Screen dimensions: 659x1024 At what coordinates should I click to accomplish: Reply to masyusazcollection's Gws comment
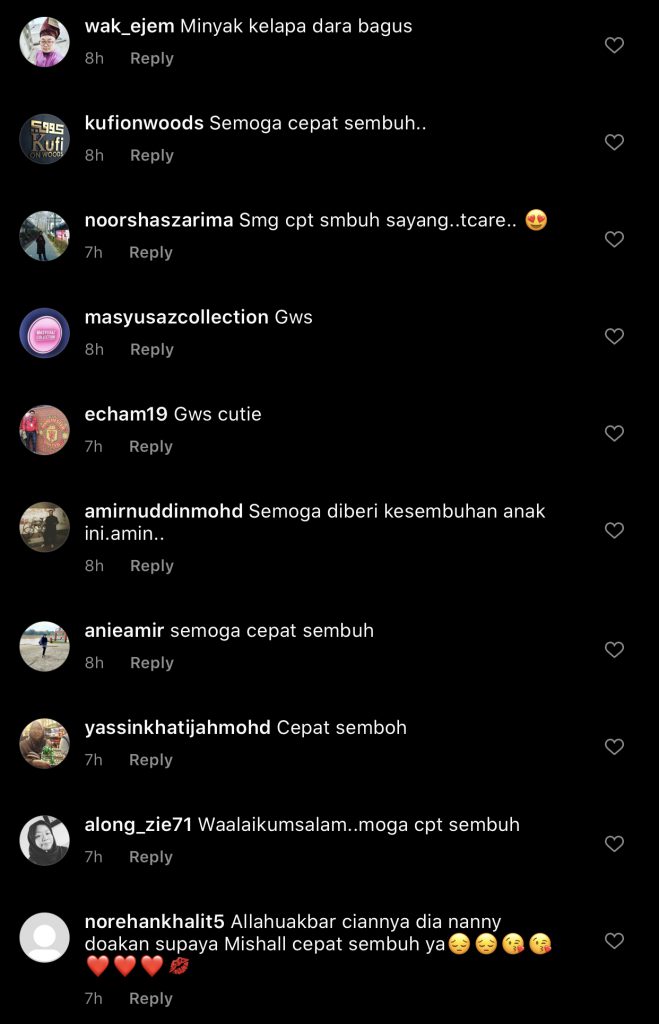(x=152, y=349)
